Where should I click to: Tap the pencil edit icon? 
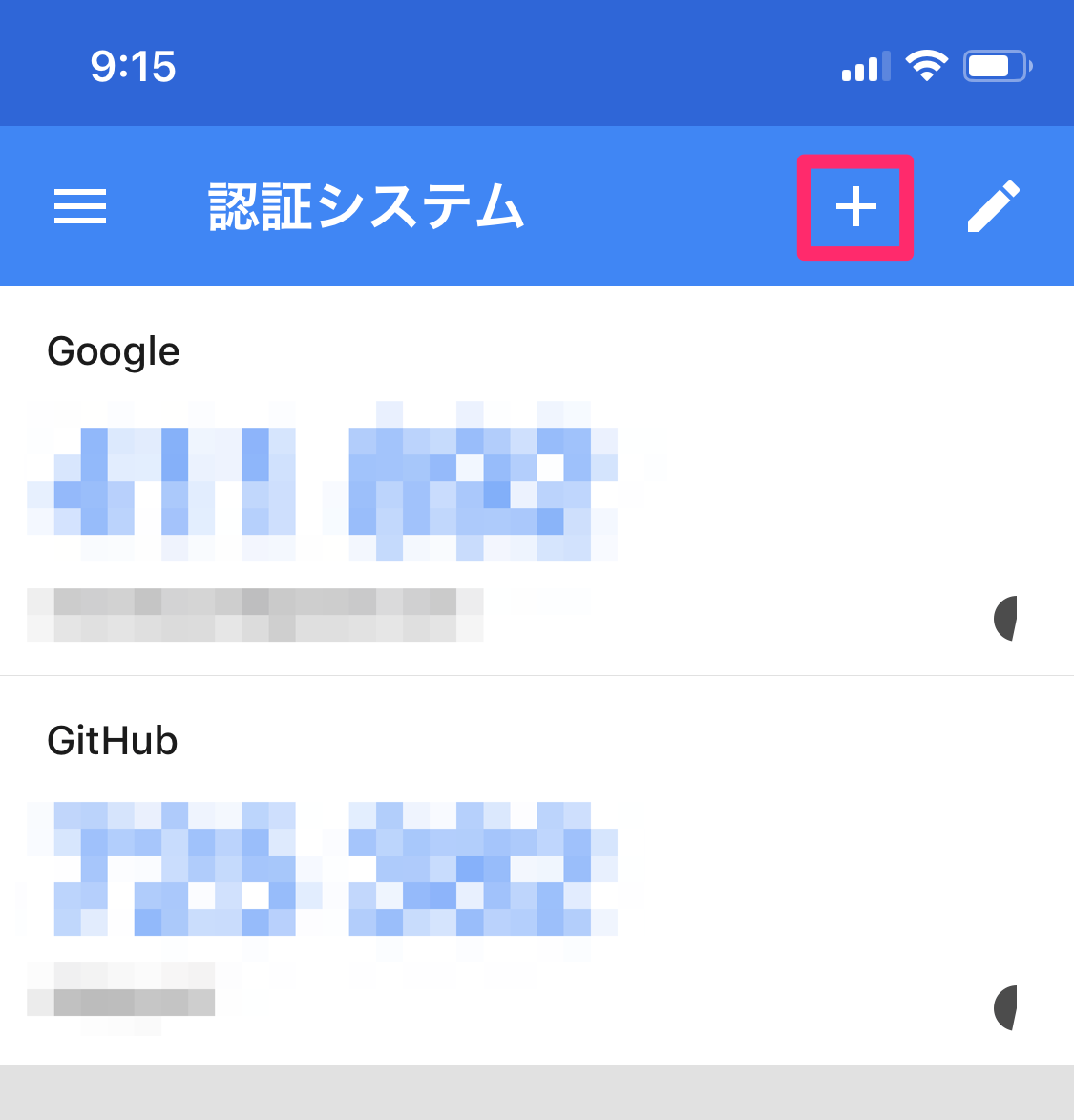994,206
